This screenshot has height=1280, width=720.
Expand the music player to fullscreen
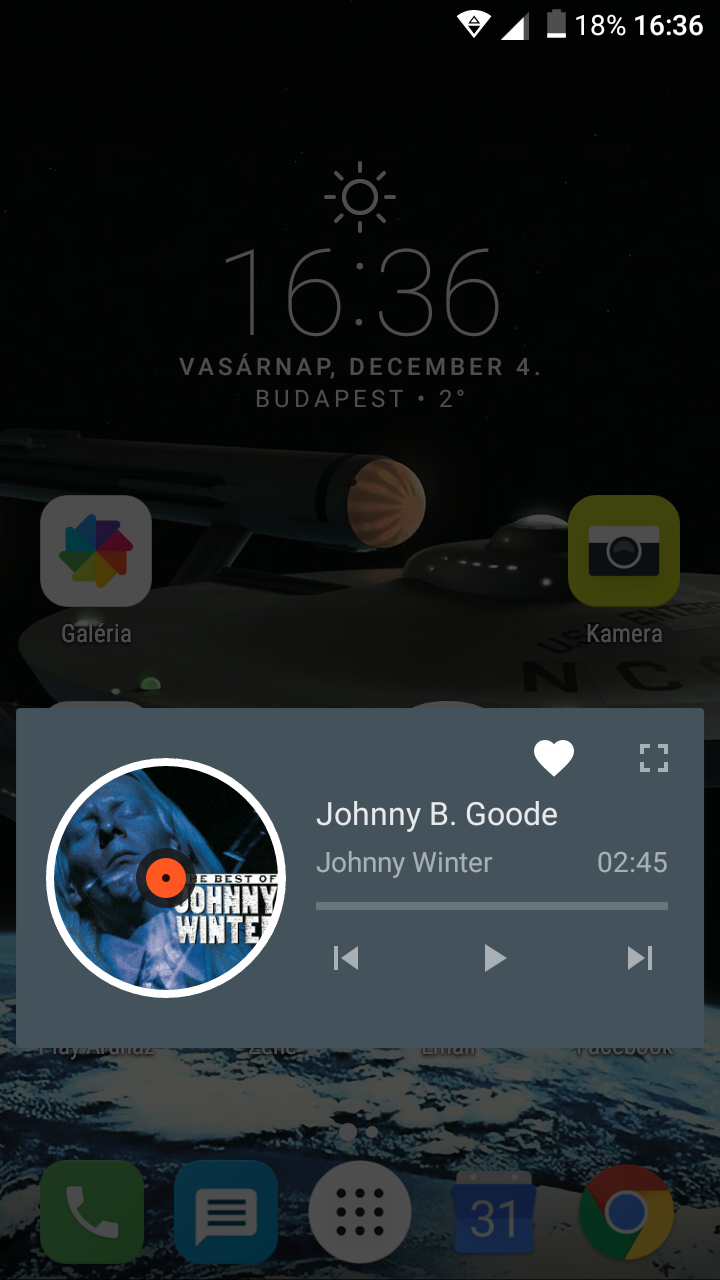(654, 758)
